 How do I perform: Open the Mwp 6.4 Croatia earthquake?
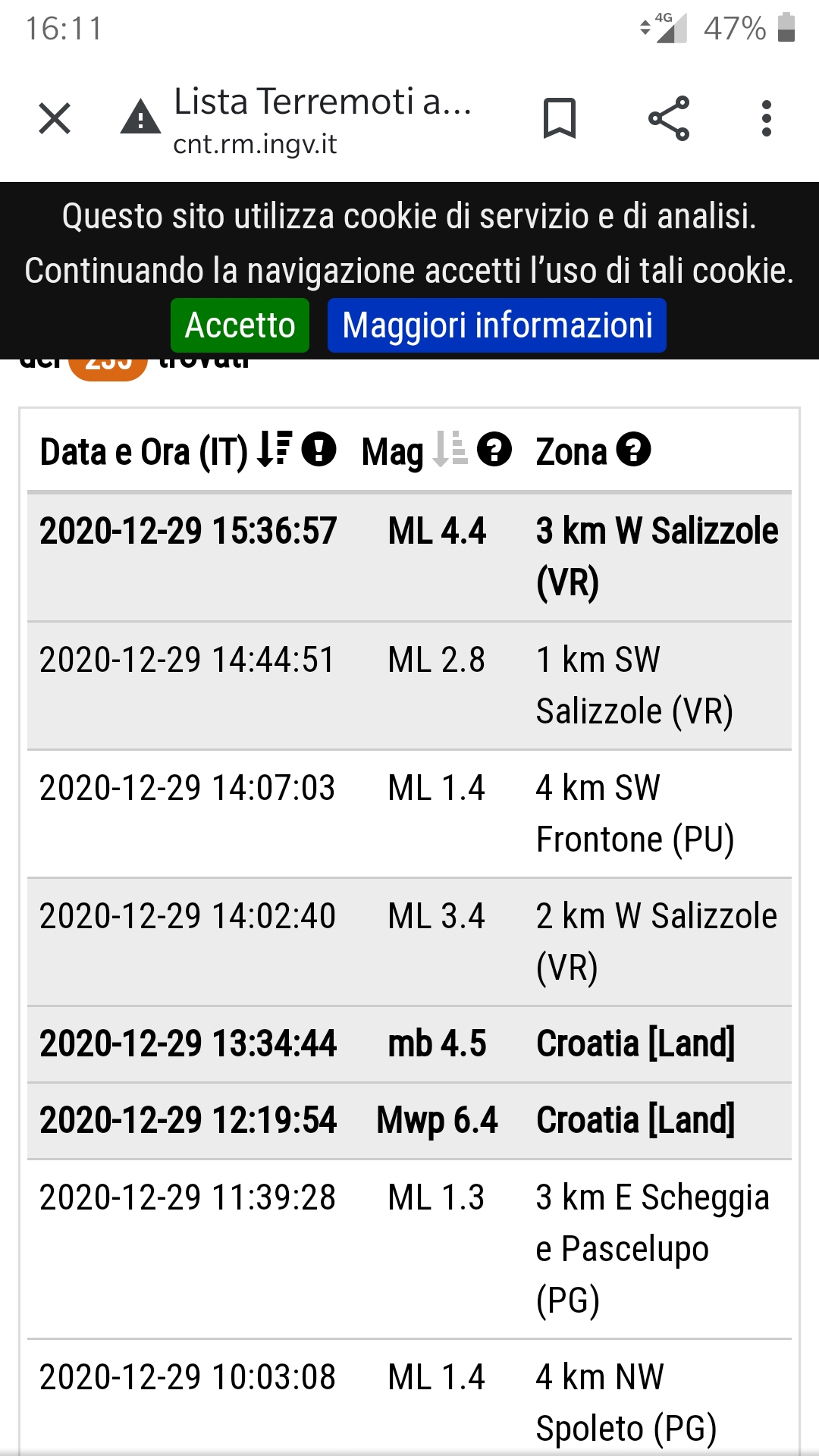[409, 1121]
